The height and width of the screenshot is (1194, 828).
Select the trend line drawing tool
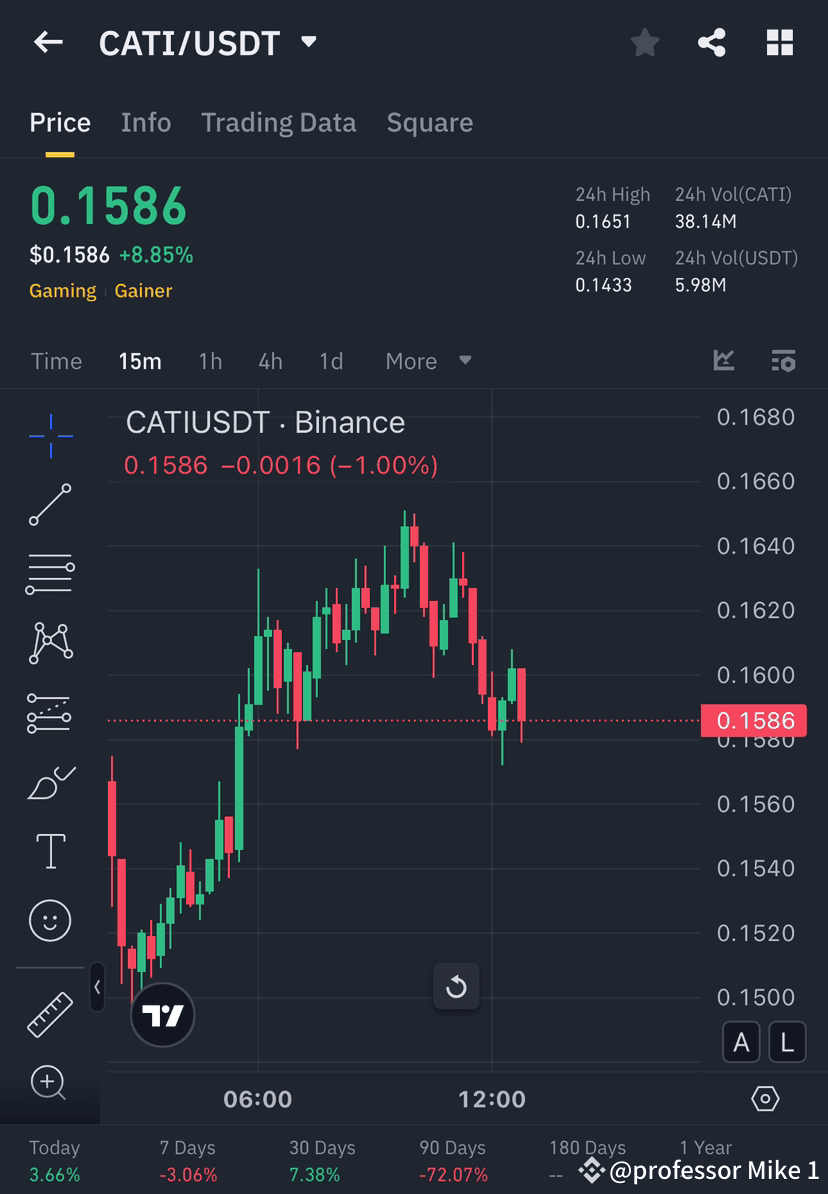tap(50, 505)
